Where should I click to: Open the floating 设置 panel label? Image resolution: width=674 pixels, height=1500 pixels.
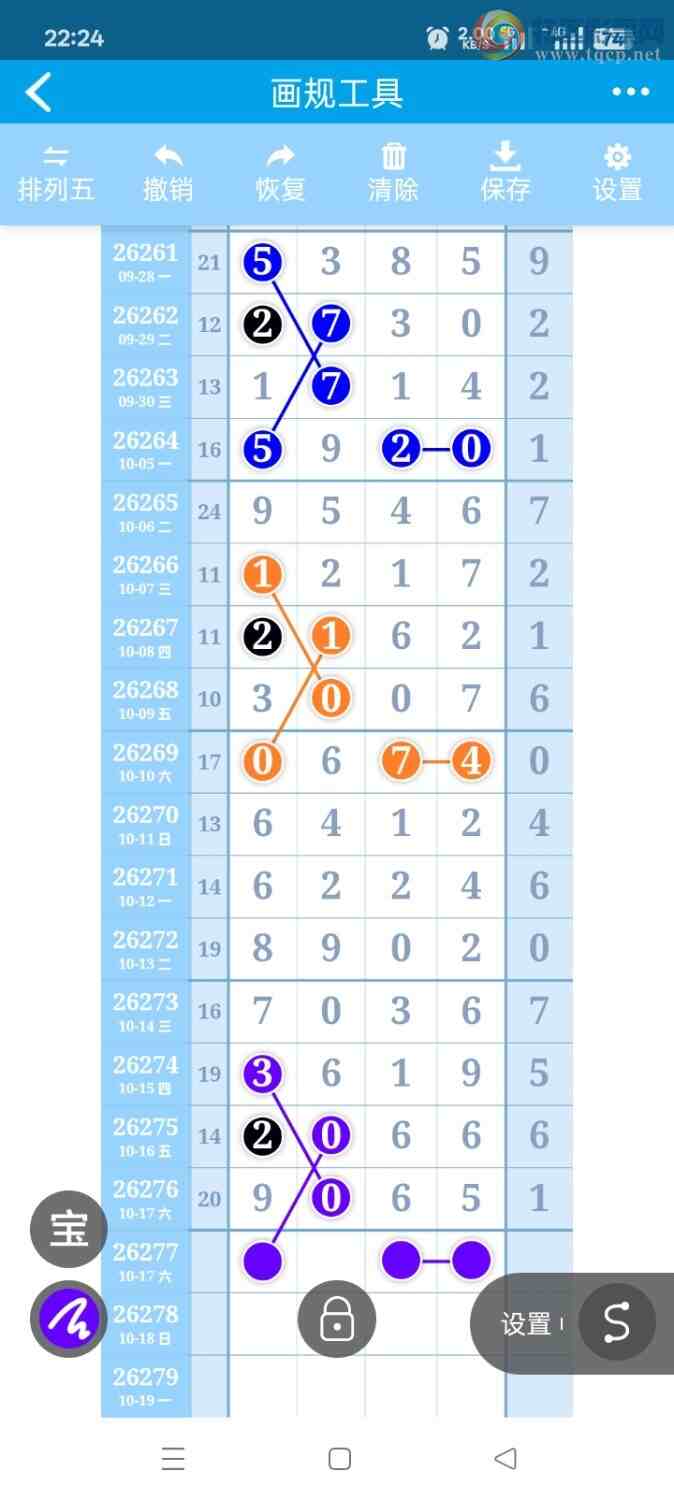[x=526, y=1324]
